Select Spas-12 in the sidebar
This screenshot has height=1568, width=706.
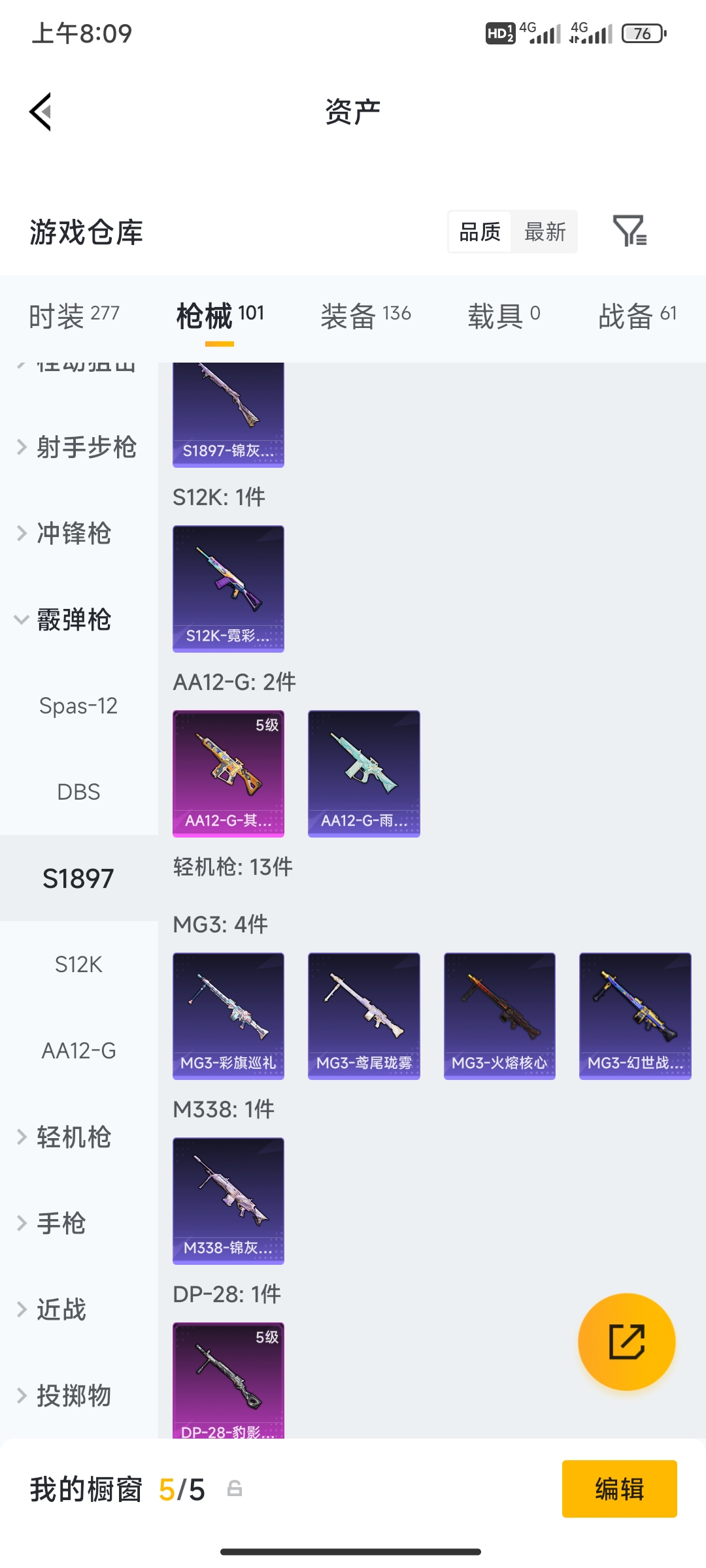point(78,706)
